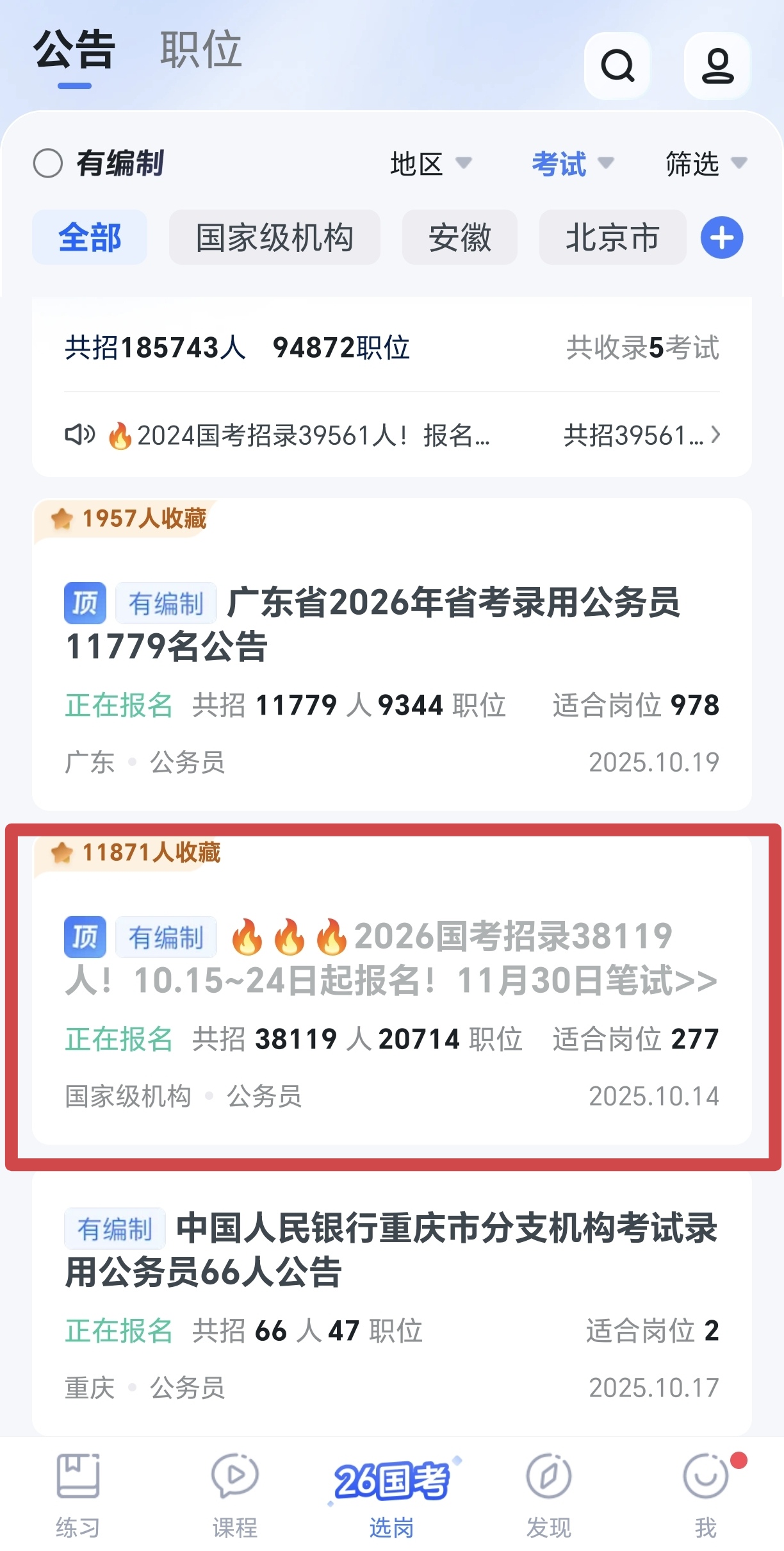Expand the 考试 dropdown

572,164
